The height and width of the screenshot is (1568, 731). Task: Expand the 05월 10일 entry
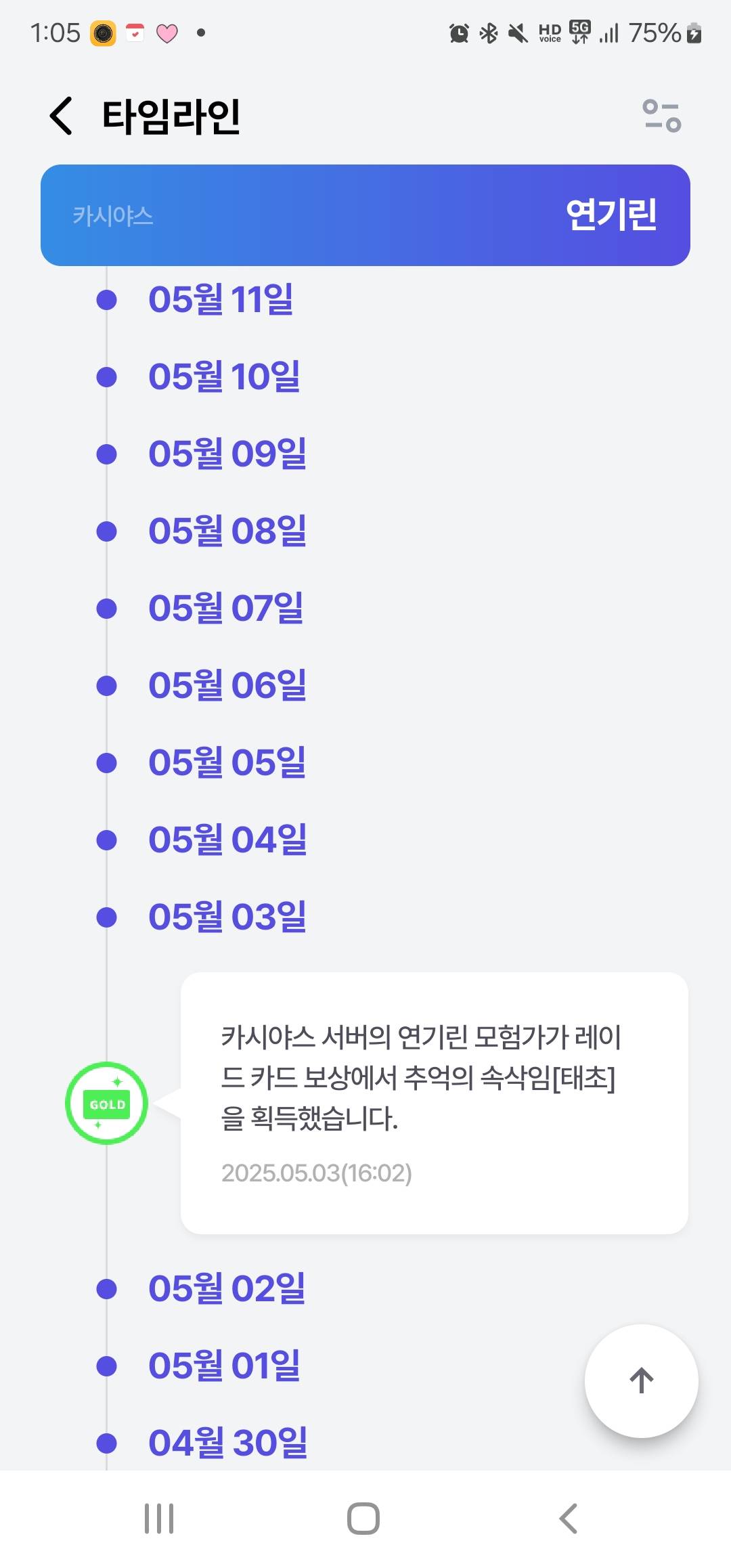[224, 376]
